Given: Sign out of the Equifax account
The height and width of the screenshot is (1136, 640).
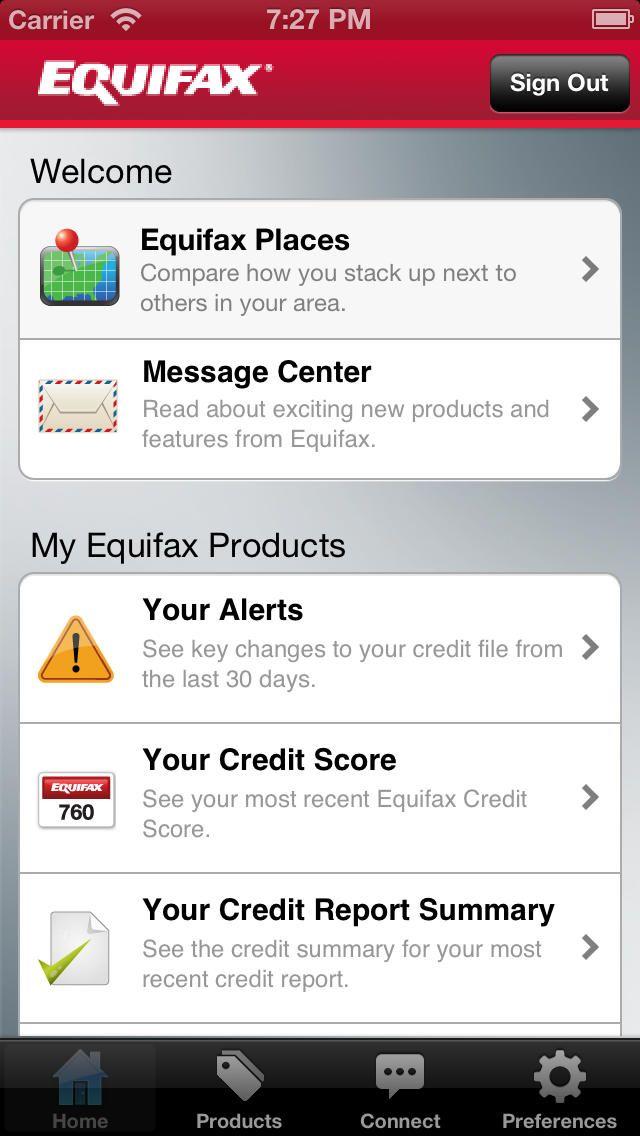Looking at the screenshot, I should pos(558,83).
